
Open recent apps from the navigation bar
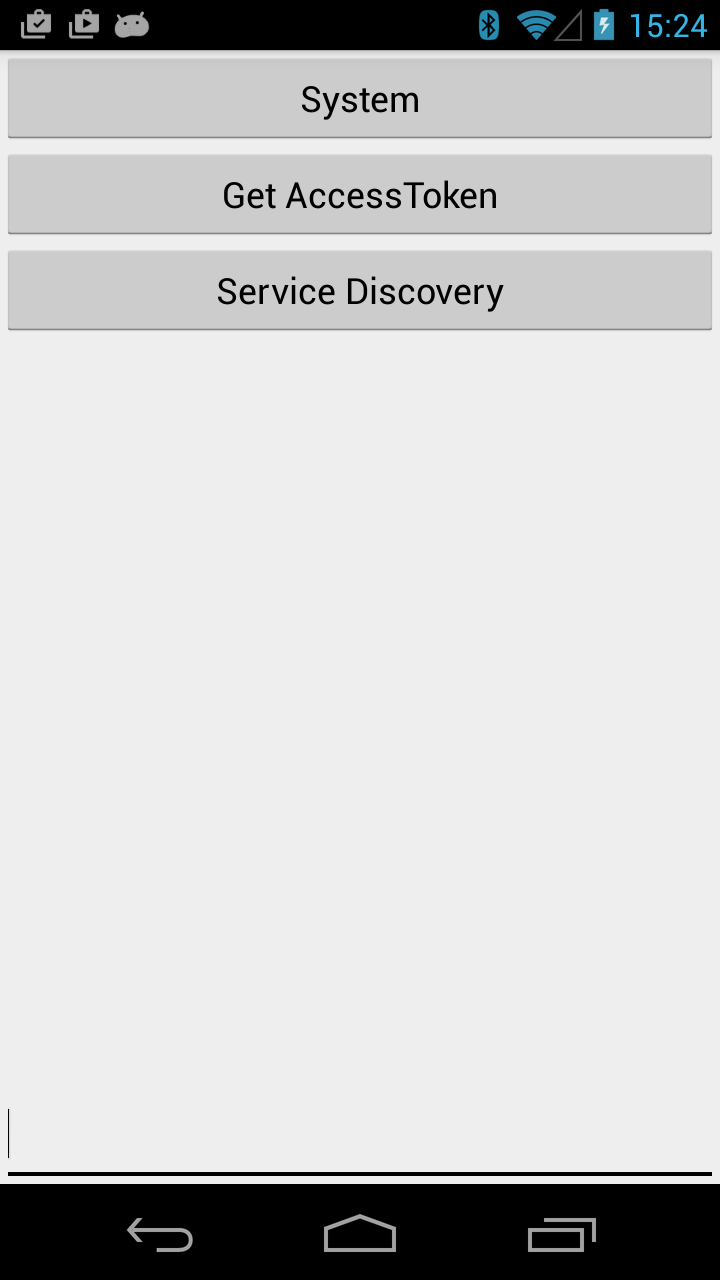(561, 1235)
